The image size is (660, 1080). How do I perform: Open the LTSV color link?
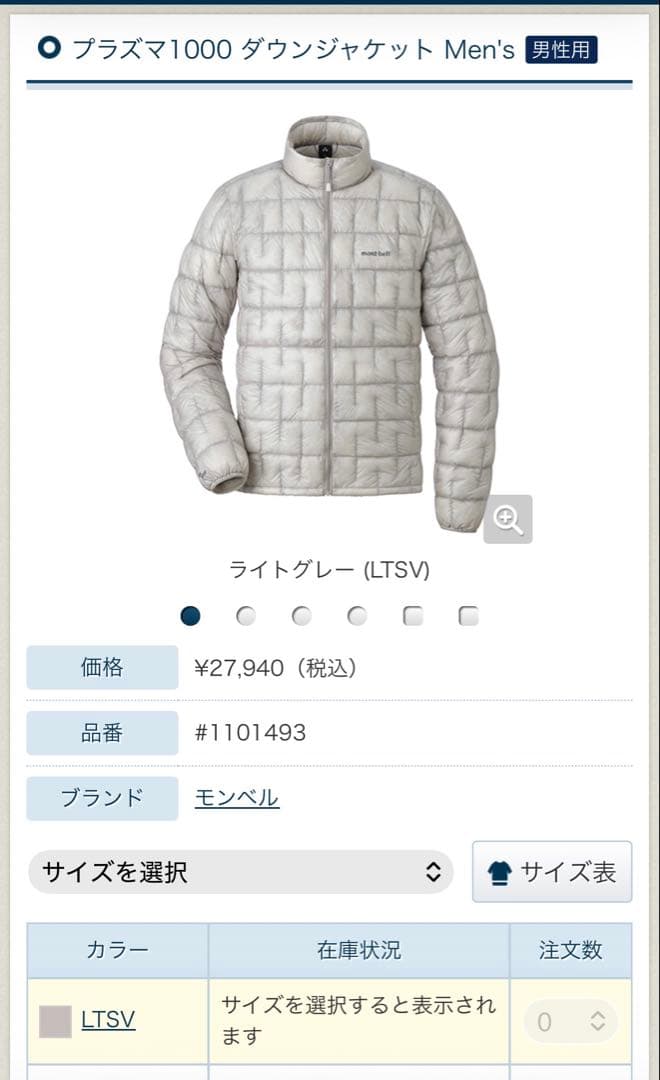click(108, 1020)
